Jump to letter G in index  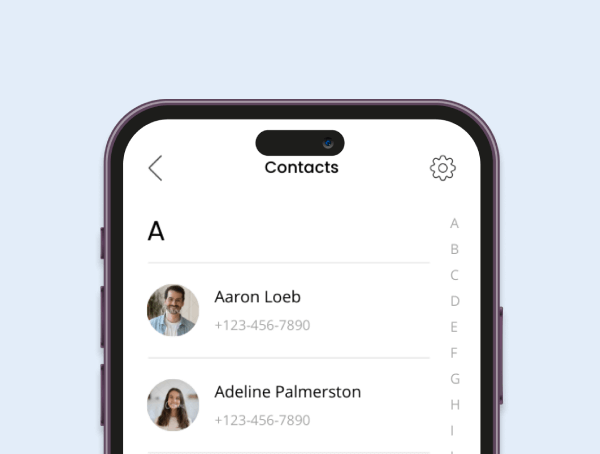coord(455,379)
